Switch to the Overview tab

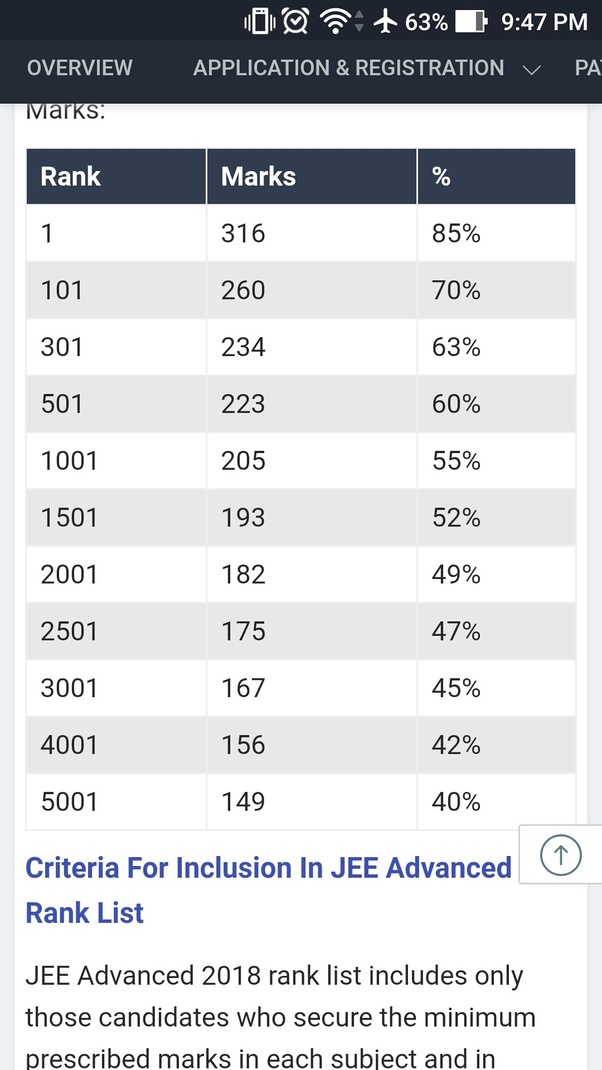pos(79,68)
